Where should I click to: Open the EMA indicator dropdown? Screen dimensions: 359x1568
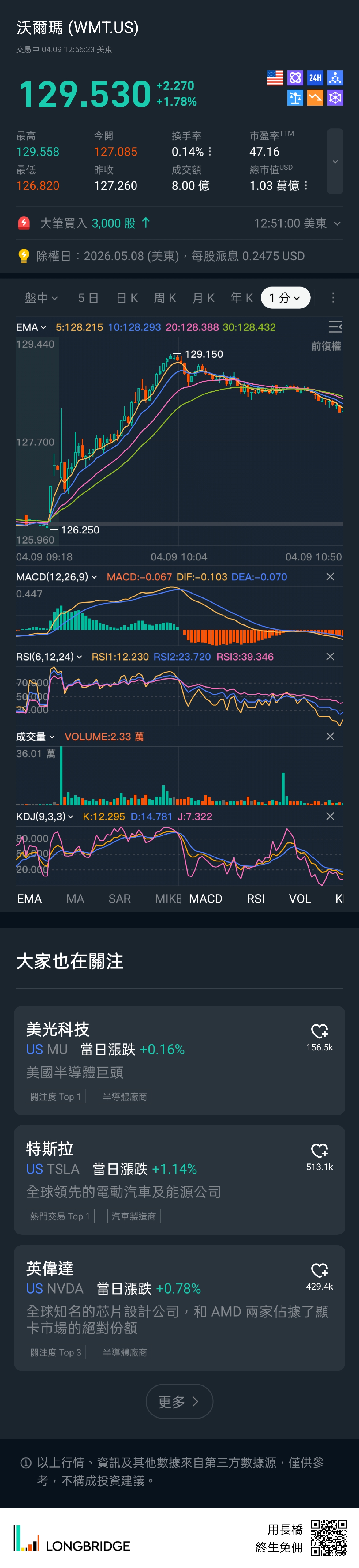pos(31,327)
